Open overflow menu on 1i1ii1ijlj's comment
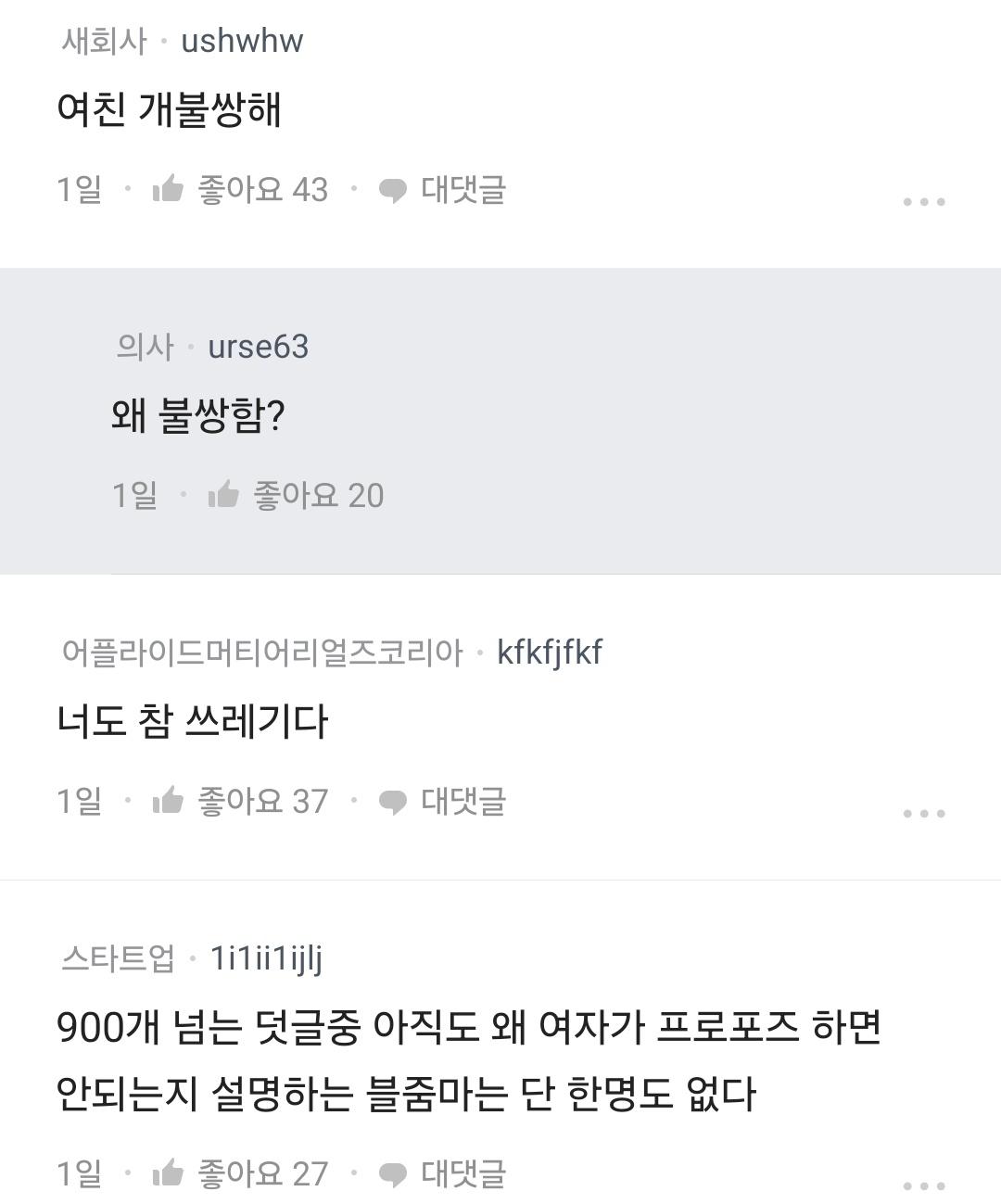Screen dimensions: 1001x1204 [924, 1185]
